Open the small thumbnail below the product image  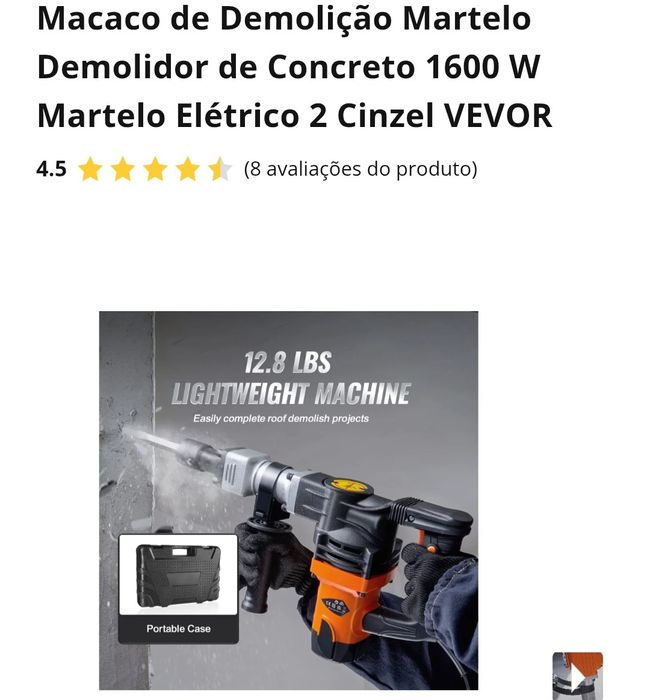coord(578,677)
